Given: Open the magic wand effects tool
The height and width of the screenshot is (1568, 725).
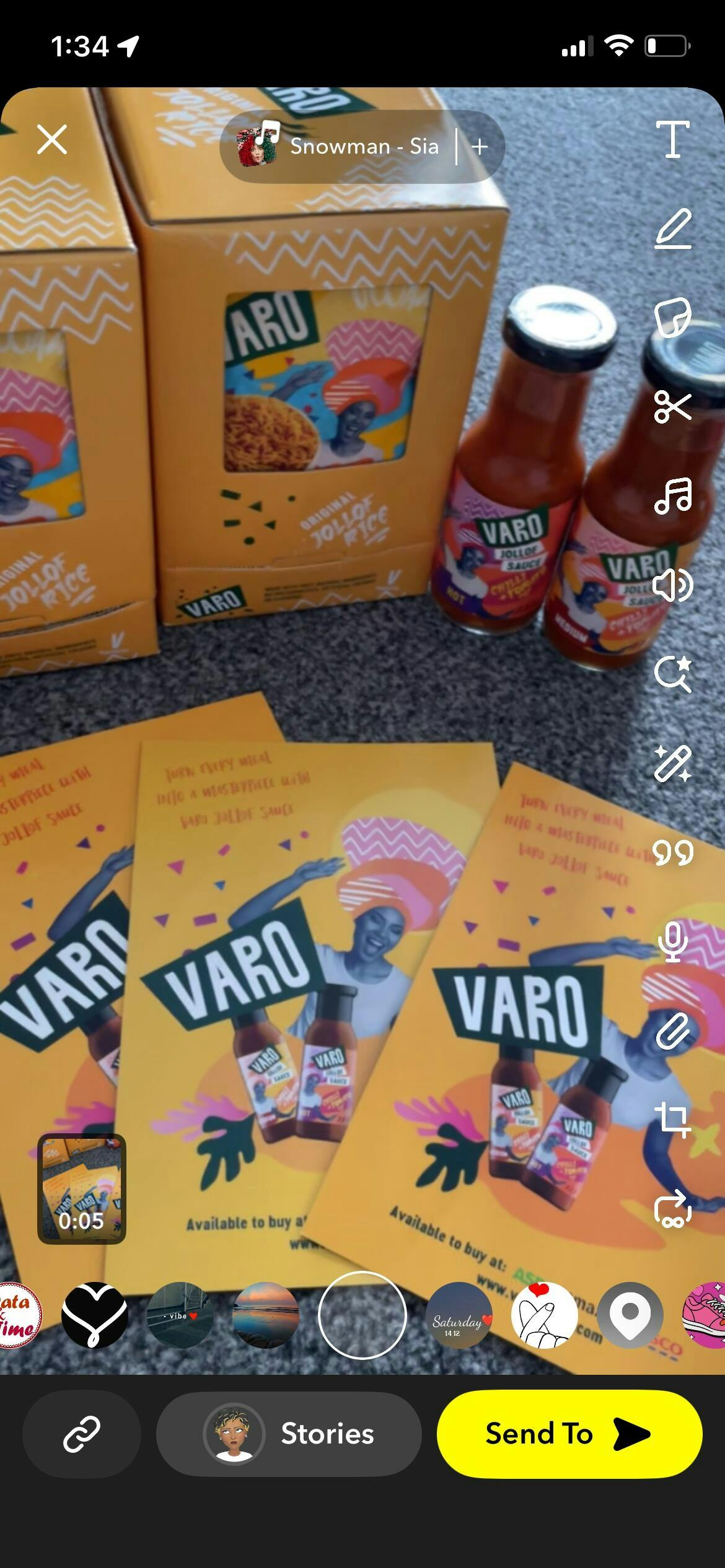Looking at the screenshot, I should coord(672,764).
